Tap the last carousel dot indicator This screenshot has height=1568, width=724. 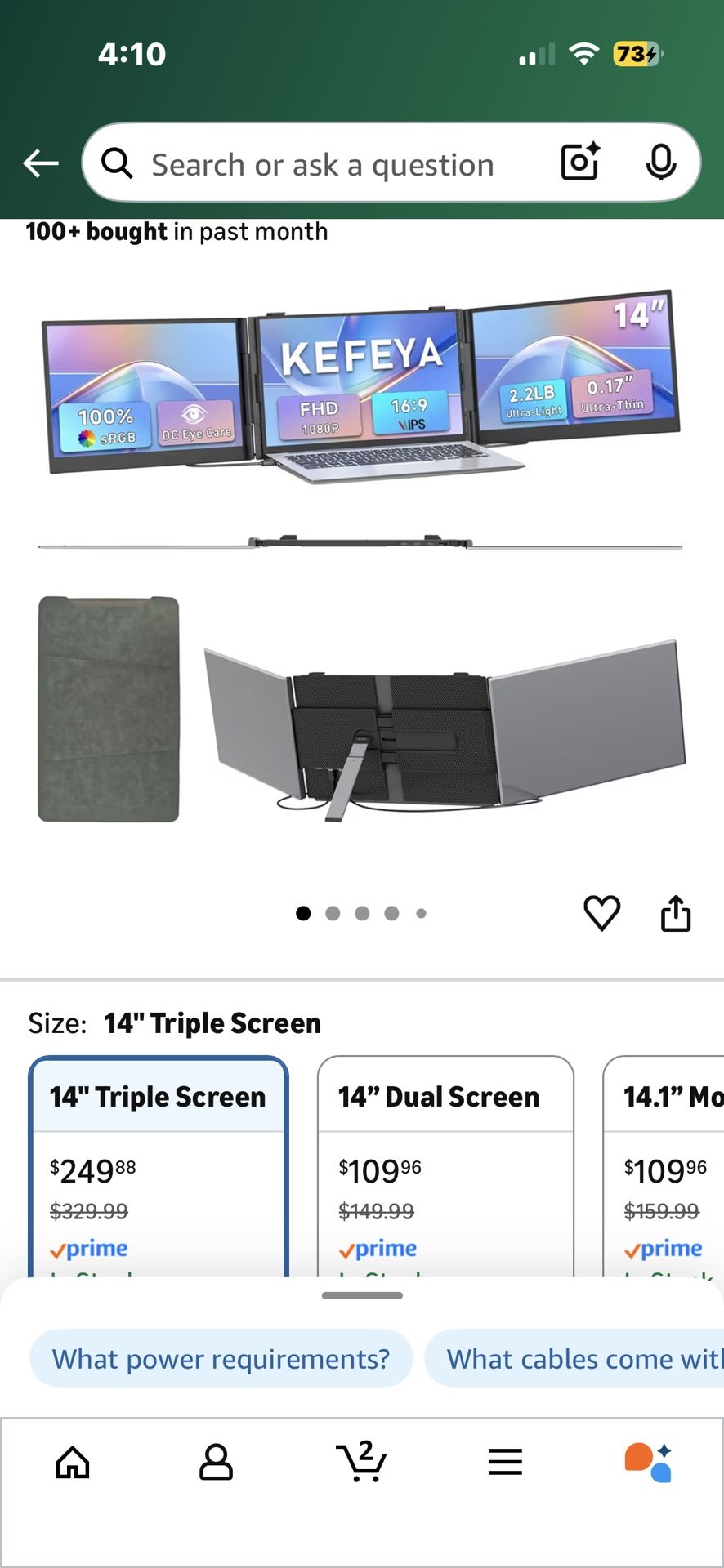click(422, 912)
